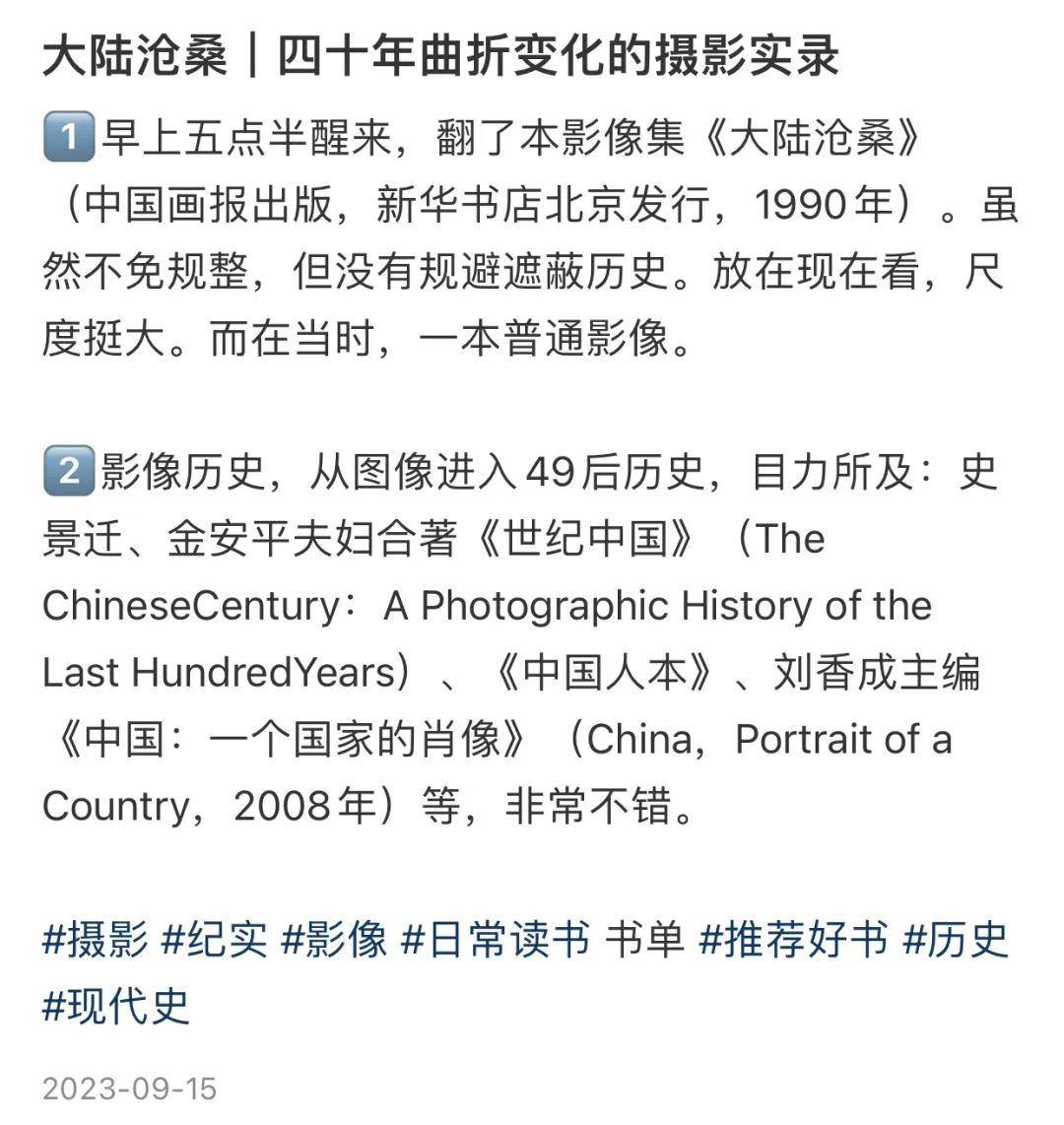The height and width of the screenshot is (1125, 1064).
Task: View posts tagged #影像
Action: 335,939
